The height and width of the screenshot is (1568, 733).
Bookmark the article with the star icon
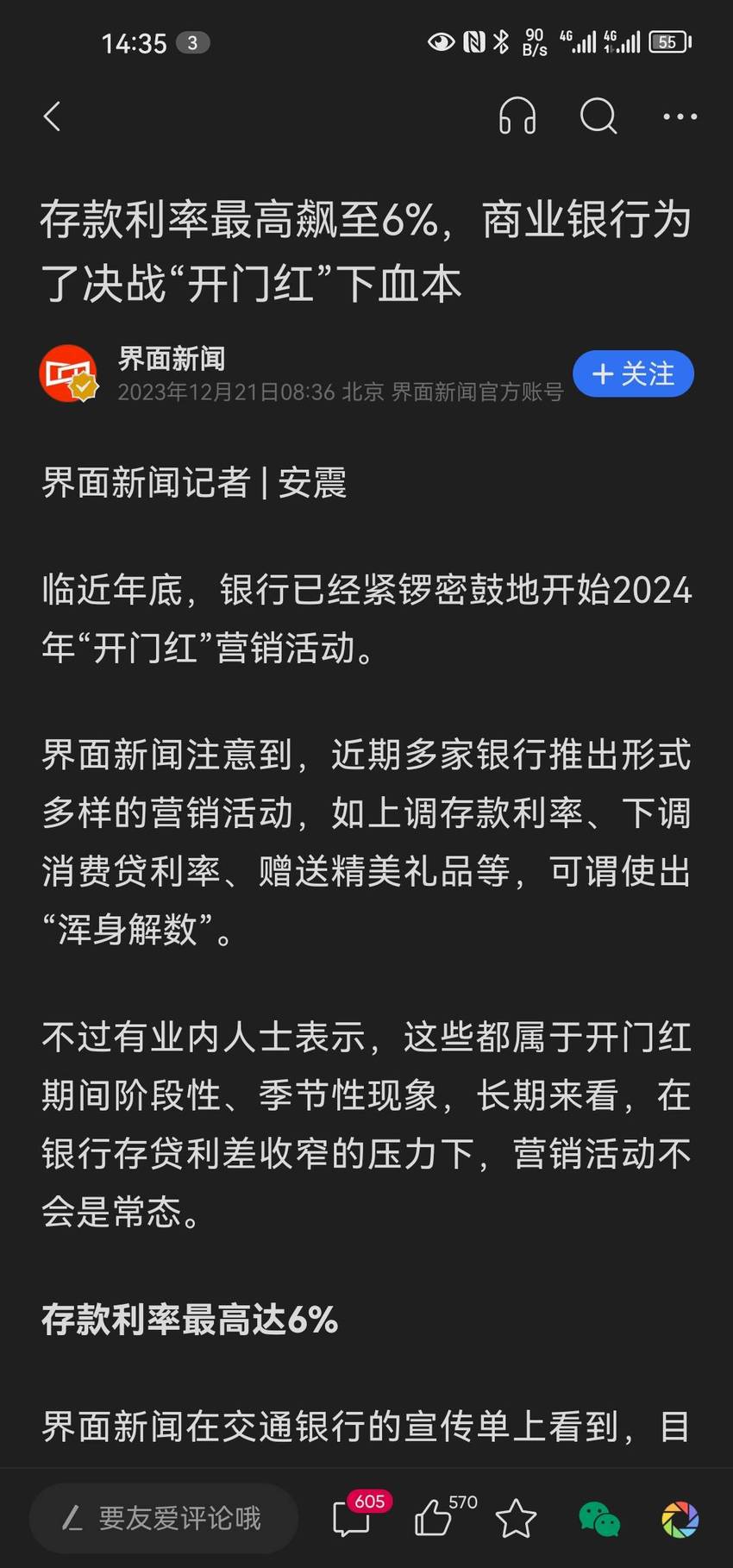pyautogui.click(x=516, y=1518)
